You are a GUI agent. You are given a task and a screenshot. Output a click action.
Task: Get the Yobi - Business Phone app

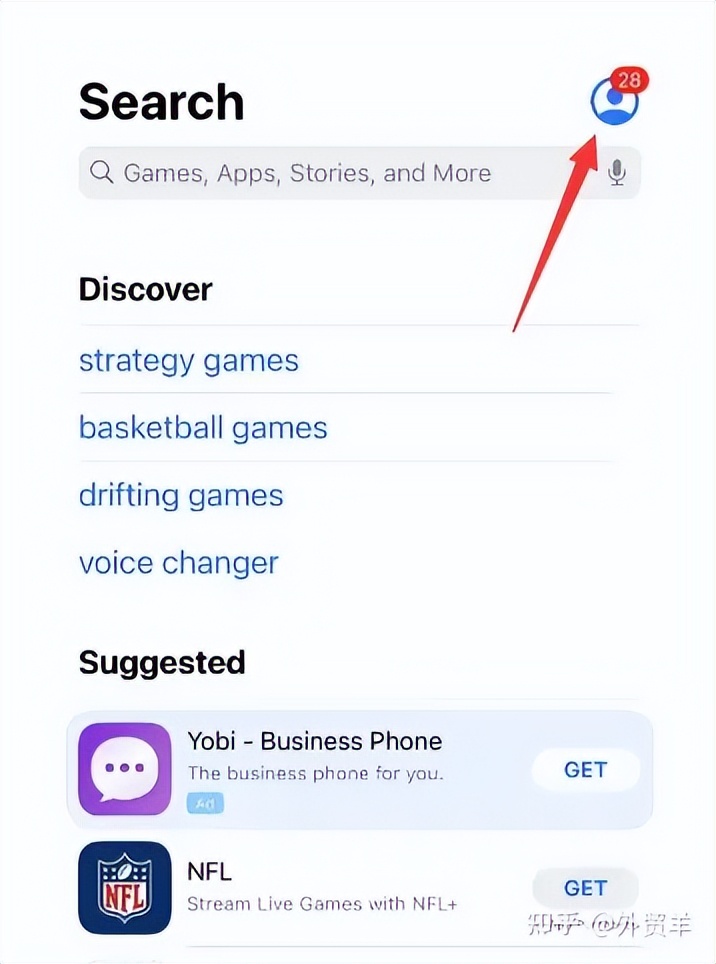point(585,769)
